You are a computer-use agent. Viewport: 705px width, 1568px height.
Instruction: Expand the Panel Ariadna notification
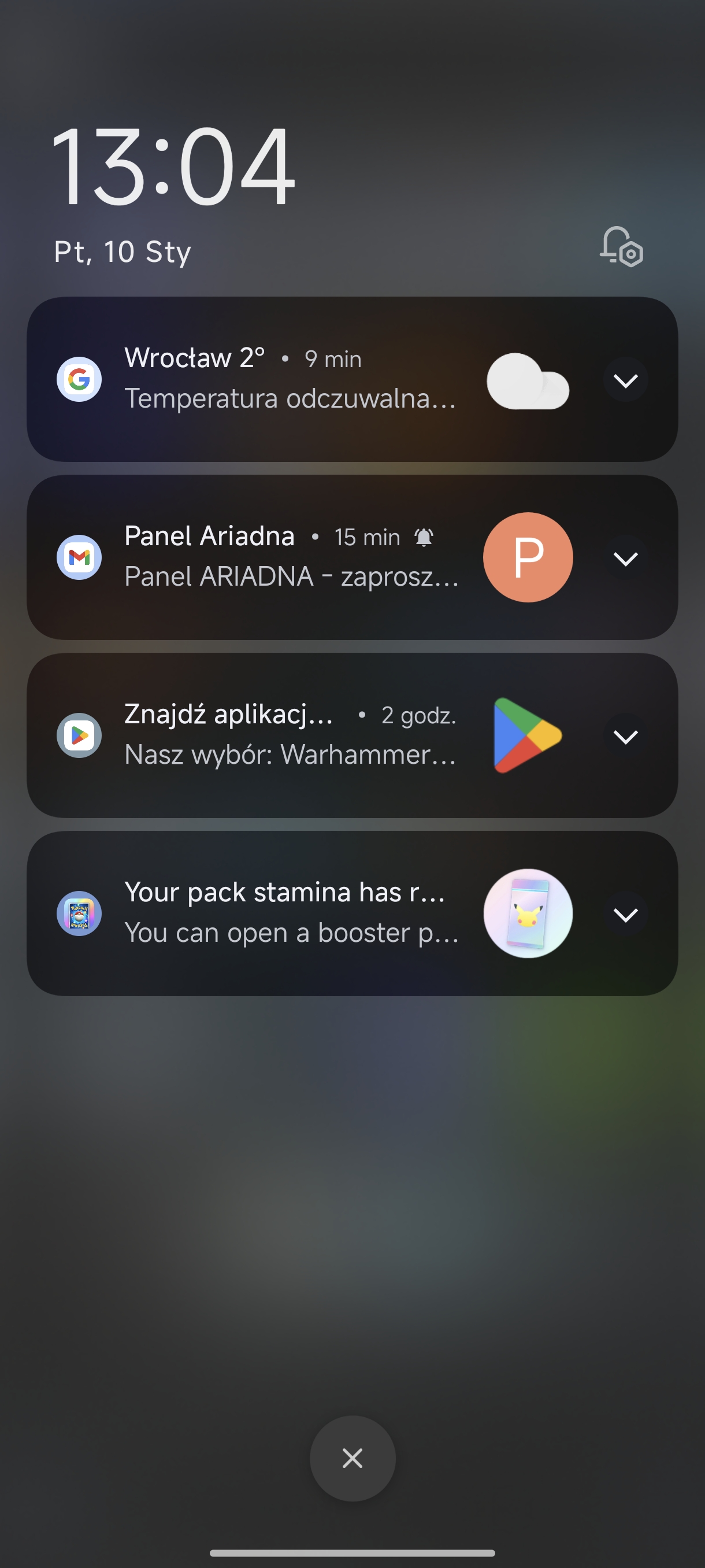[x=625, y=557]
